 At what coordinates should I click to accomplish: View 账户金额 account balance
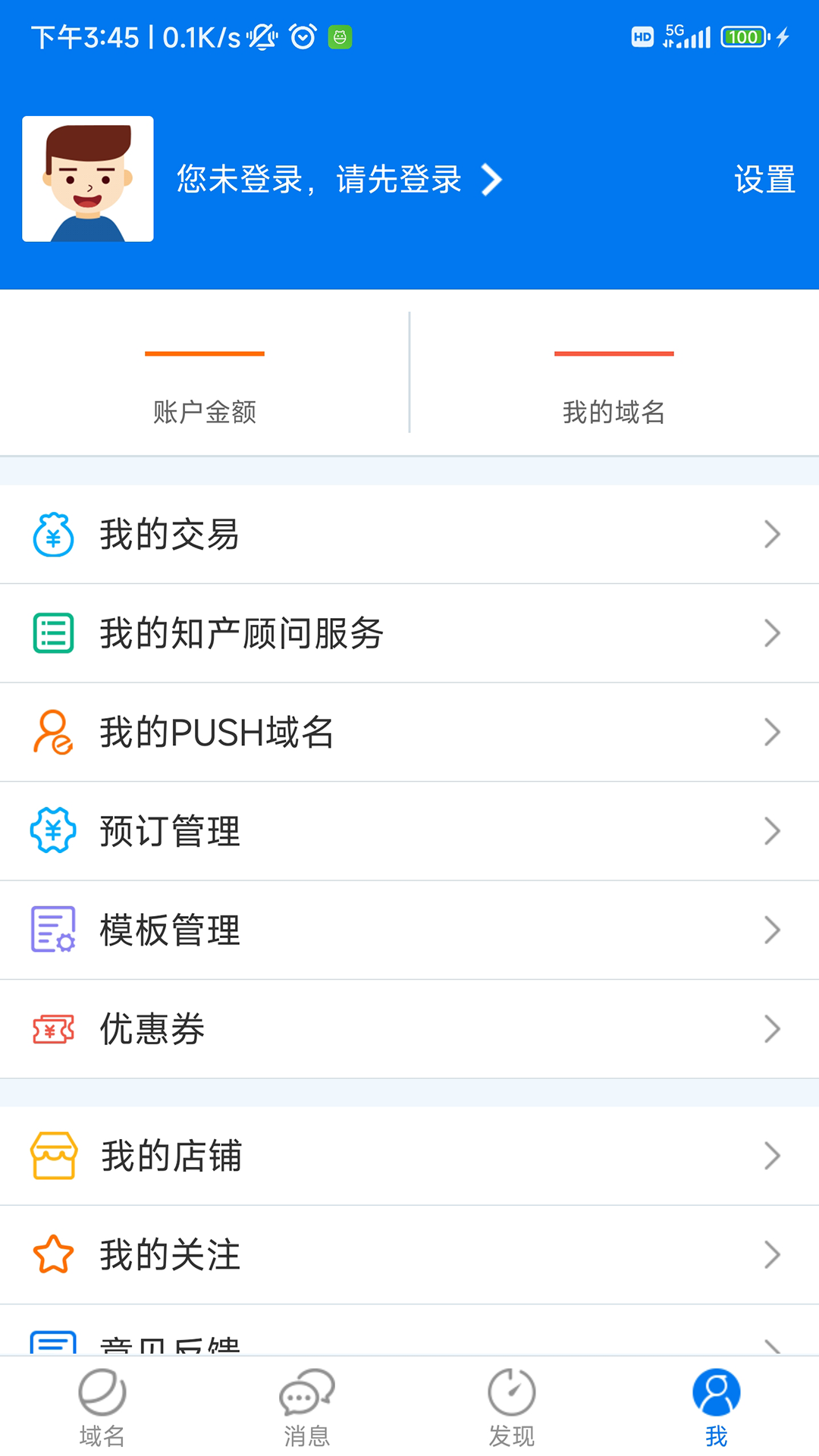coord(205,387)
